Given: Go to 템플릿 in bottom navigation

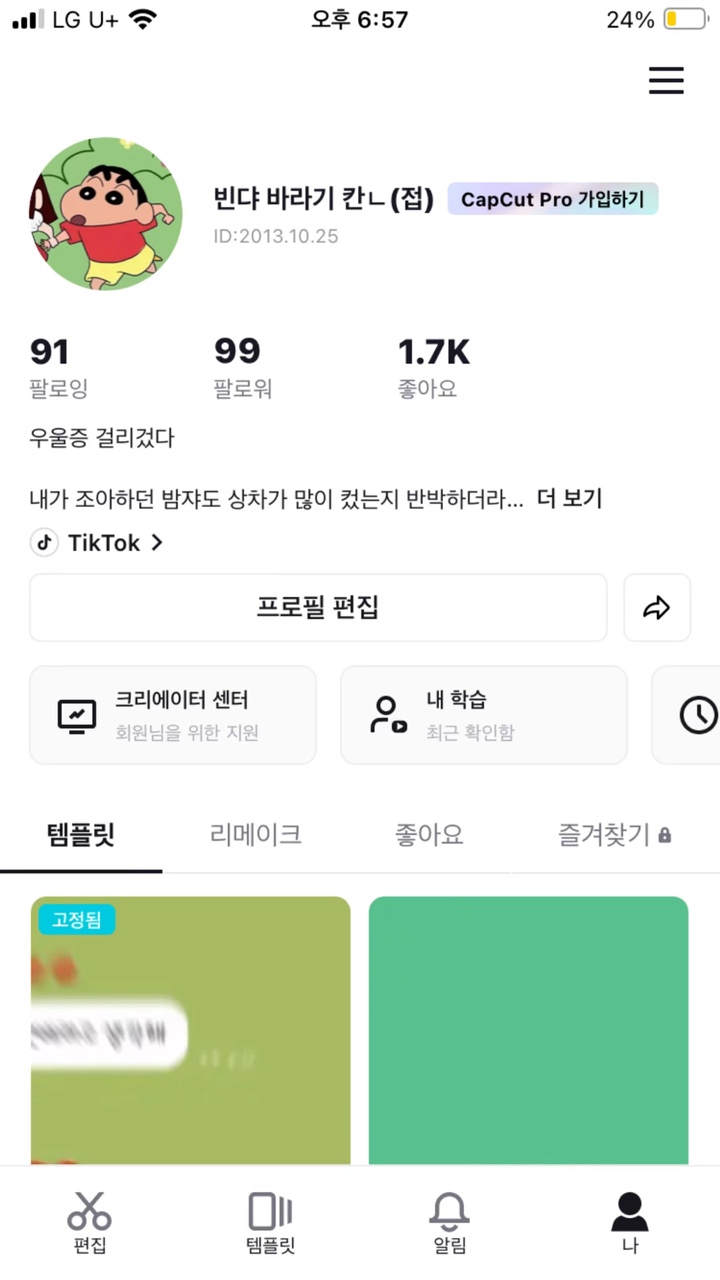Looking at the screenshot, I should (x=270, y=1222).
